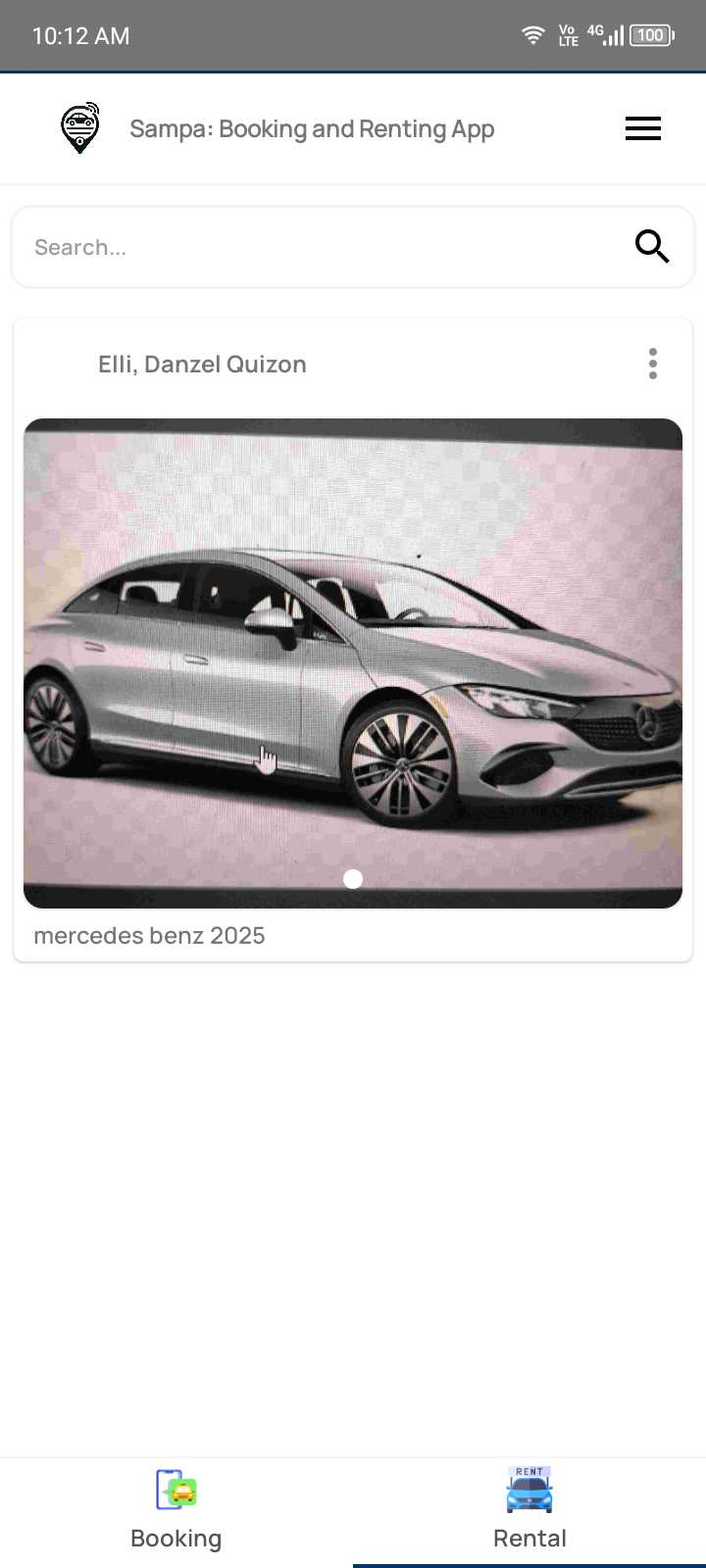
Task: Tap the search magnifier icon
Action: point(651,246)
